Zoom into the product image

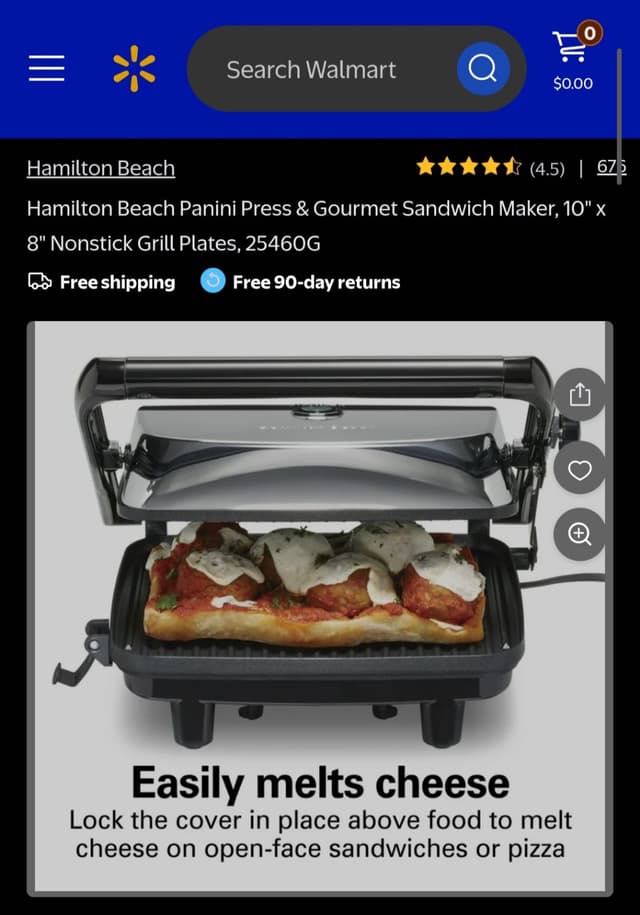[x=580, y=534]
